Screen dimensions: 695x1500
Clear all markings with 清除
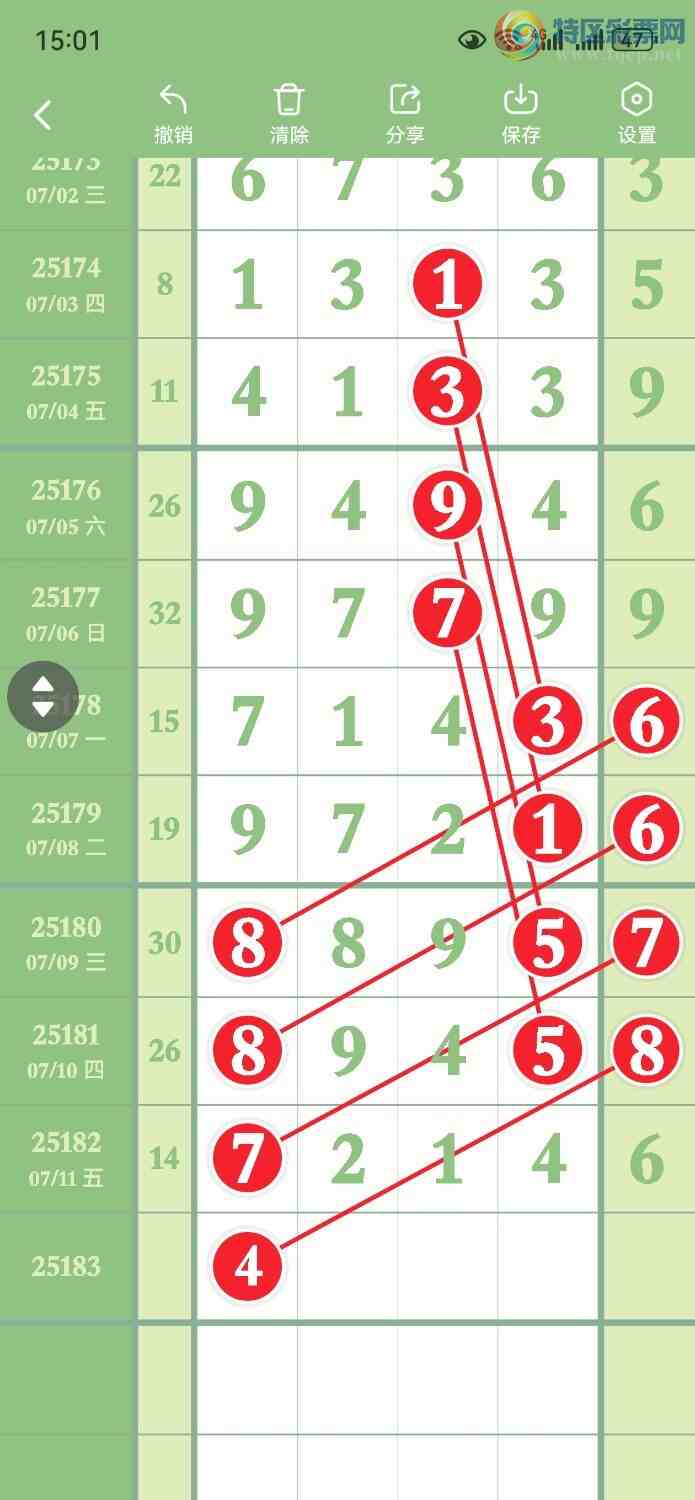coord(289,114)
